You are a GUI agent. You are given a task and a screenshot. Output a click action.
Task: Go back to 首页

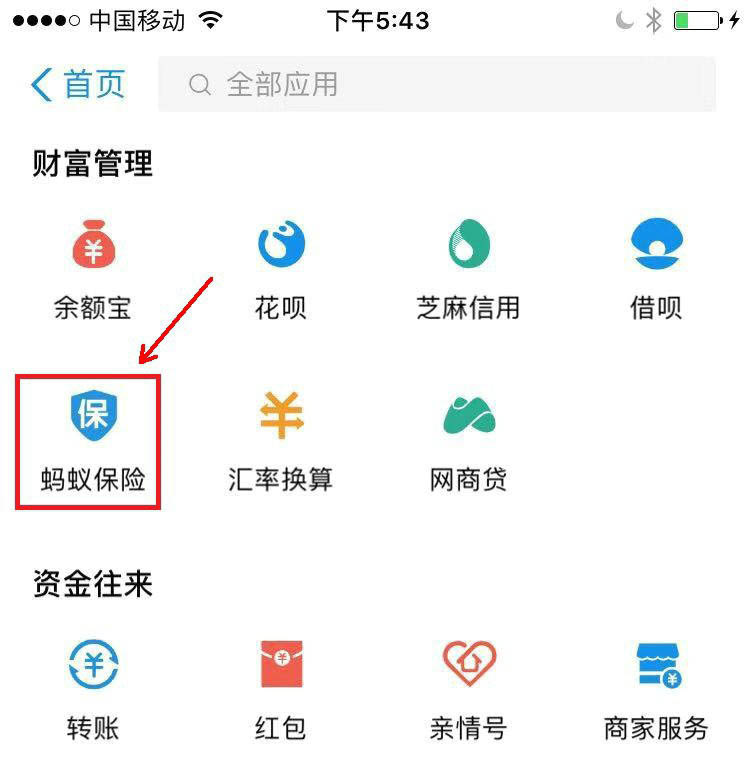click(x=78, y=85)
